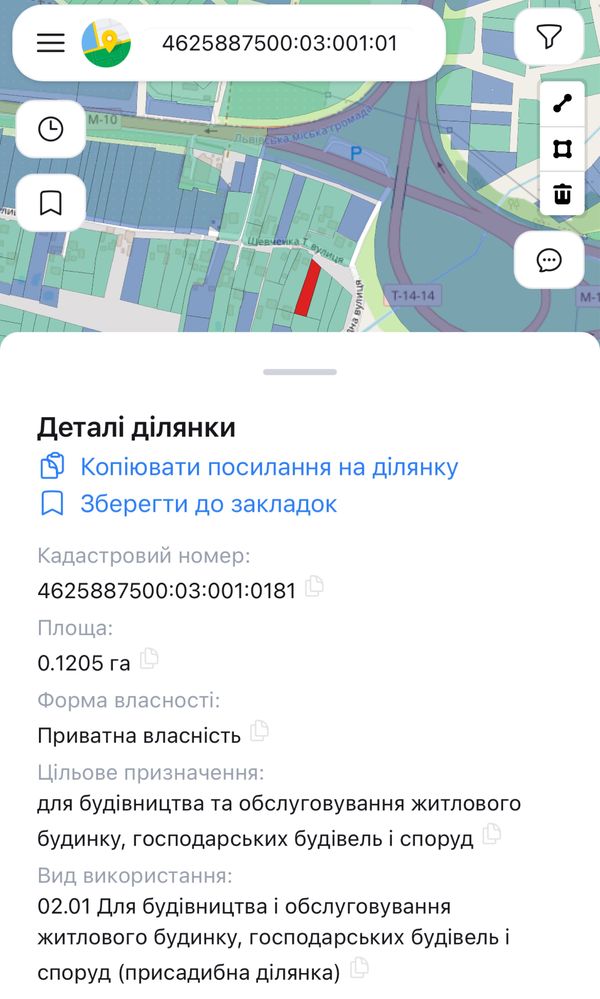Tap Копіювати посилання на ділянку
The height and width of the screenshot is (999, 600).
click(269, 467)
